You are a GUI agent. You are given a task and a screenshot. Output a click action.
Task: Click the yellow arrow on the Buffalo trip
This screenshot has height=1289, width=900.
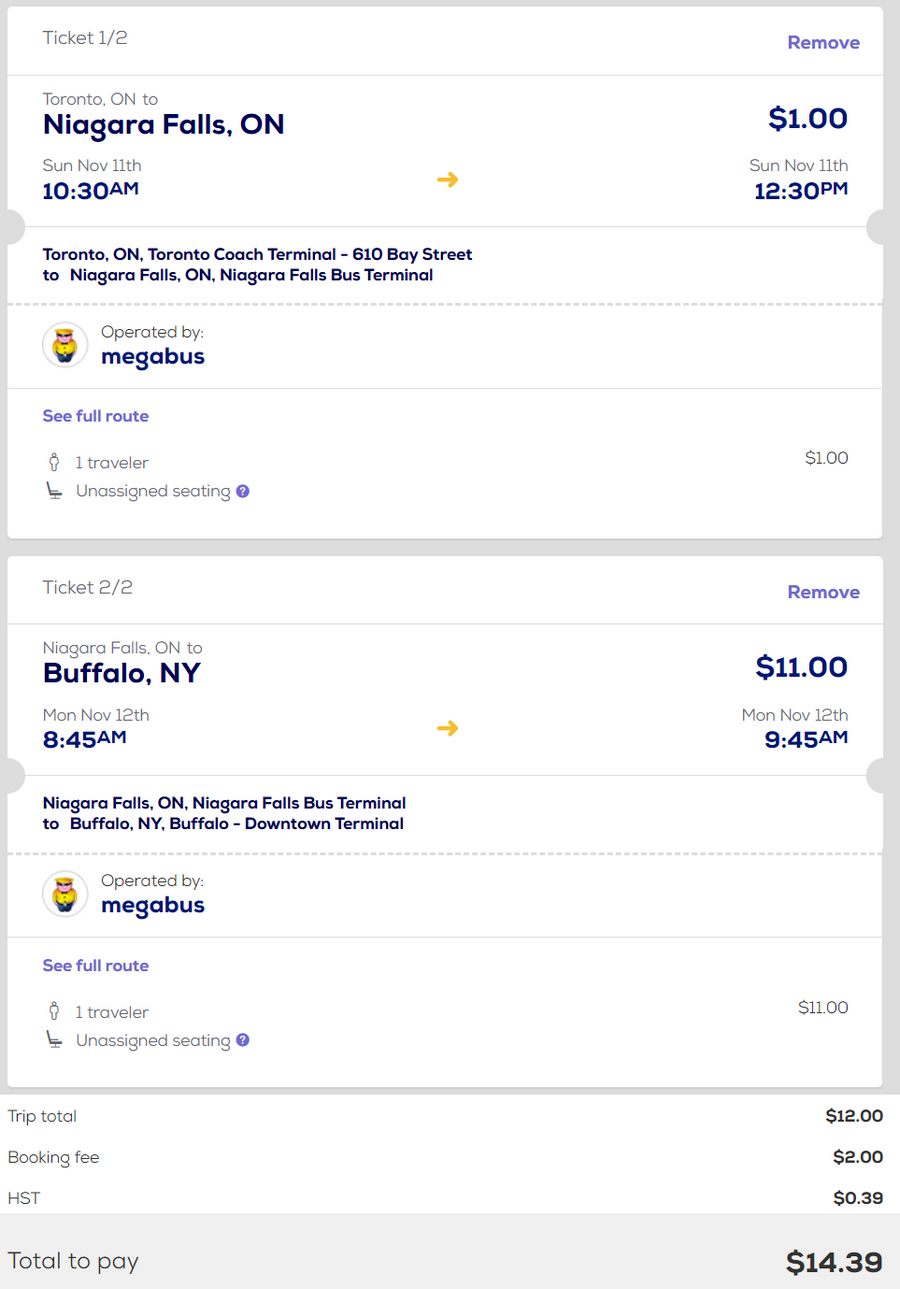coord(447,729)
